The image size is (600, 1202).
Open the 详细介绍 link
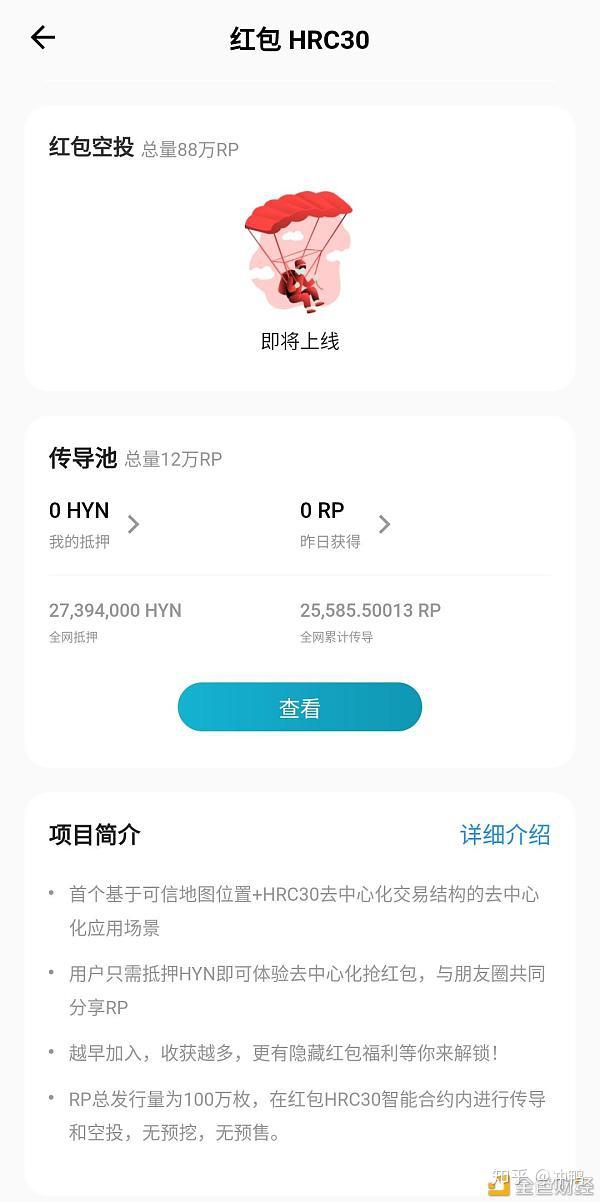point(504,835)
